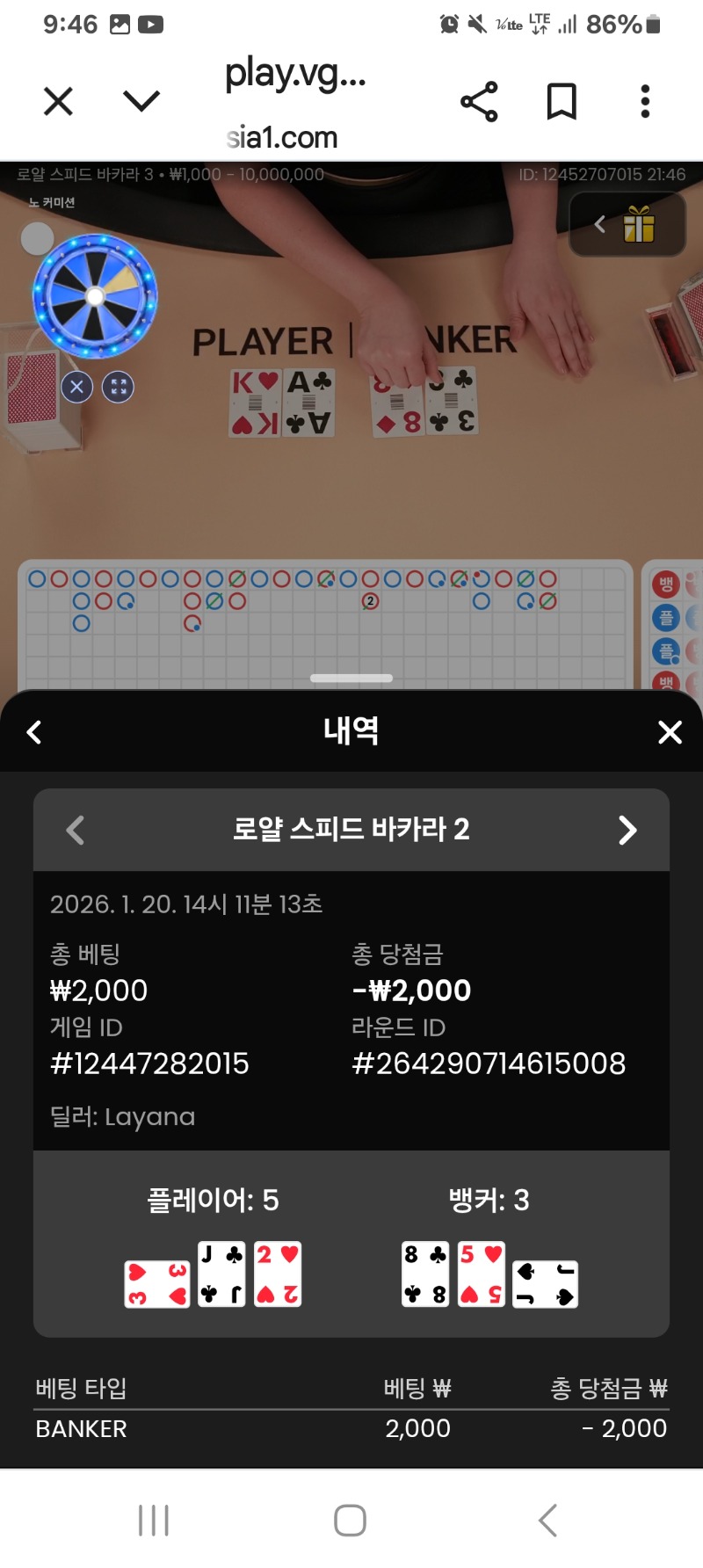The height and width of the screenshot is (1568, 703).
Task: Close the 내역 history panel
Action: (x=670, y=732)
